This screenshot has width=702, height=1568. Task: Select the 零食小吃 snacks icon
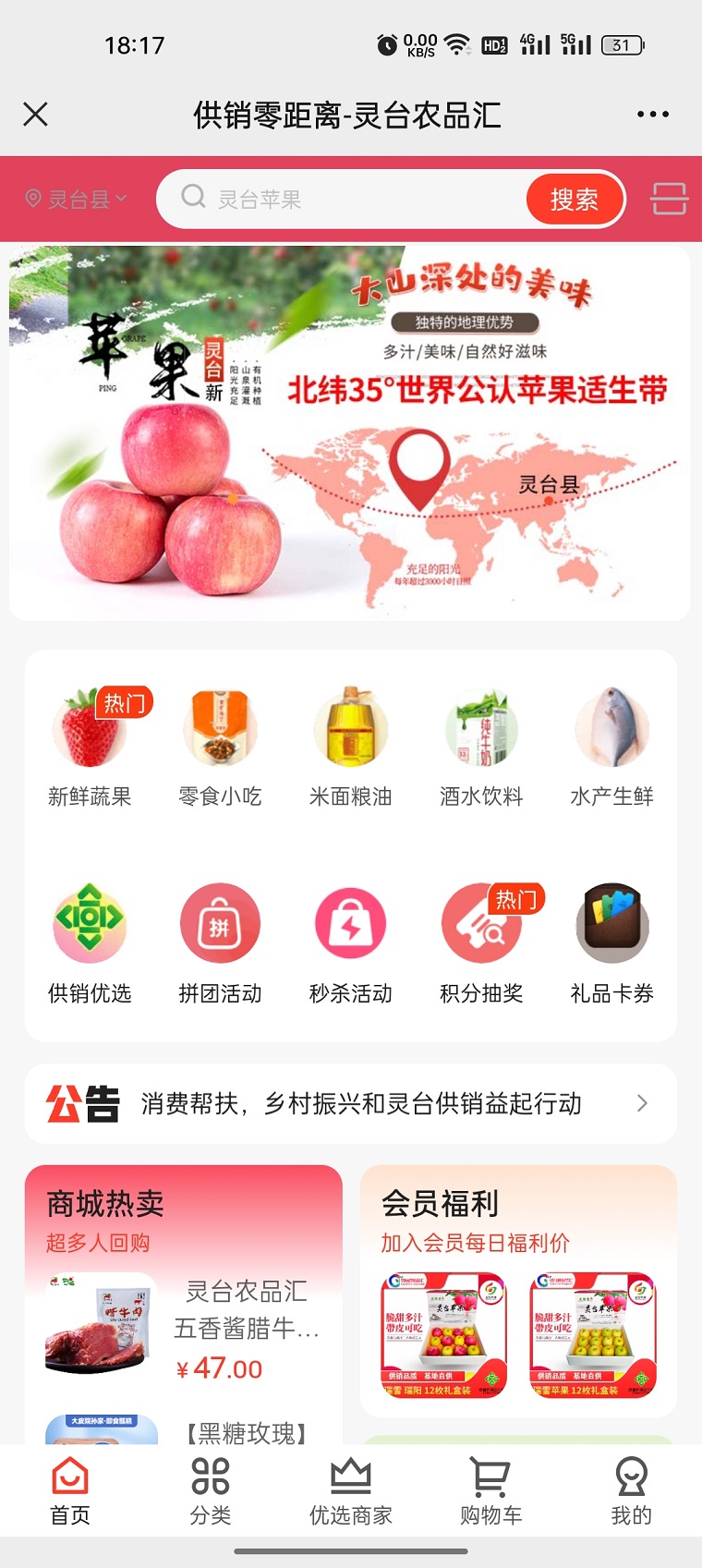point(221,730)
